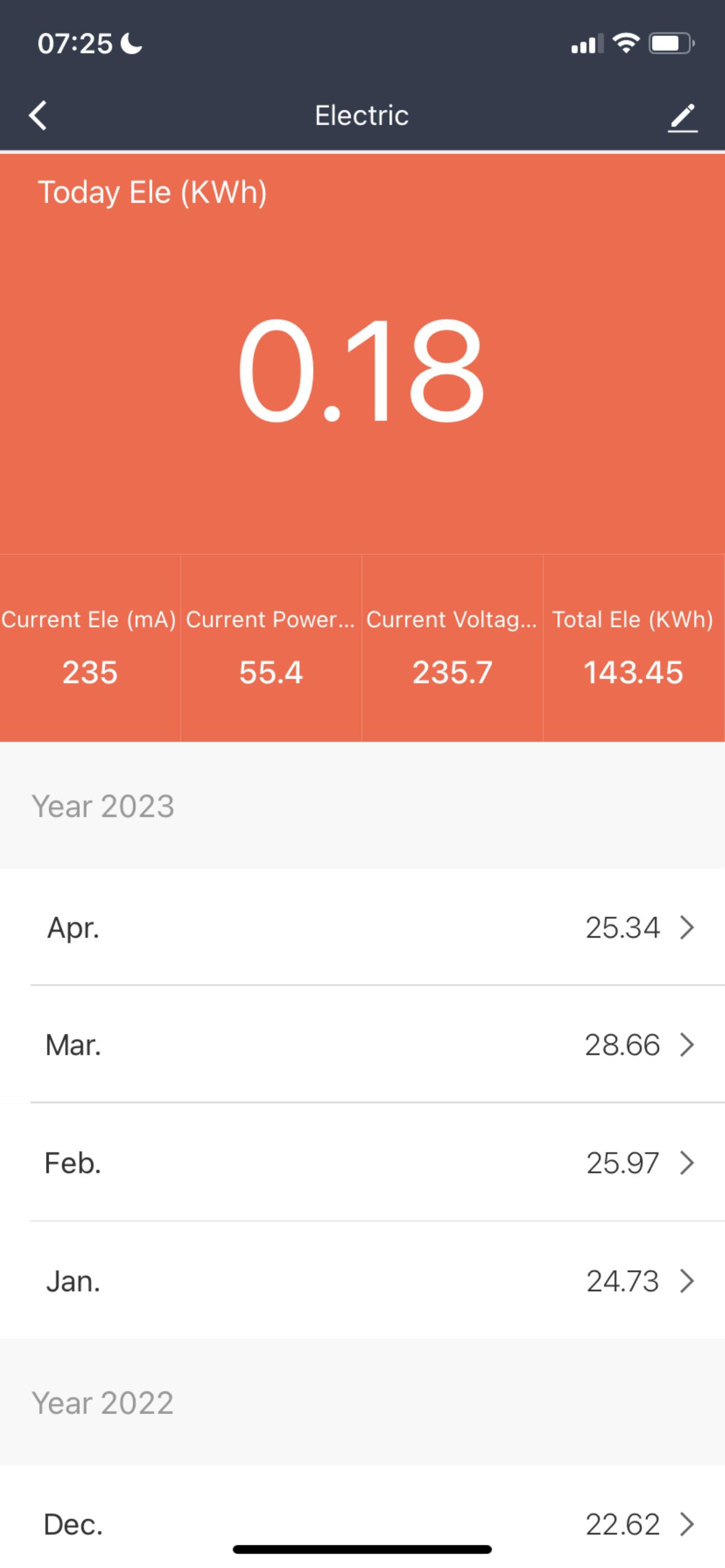725x1568 pixels.
Task: Open the Feb. monthly usage row
Action: coord(362,1162)
